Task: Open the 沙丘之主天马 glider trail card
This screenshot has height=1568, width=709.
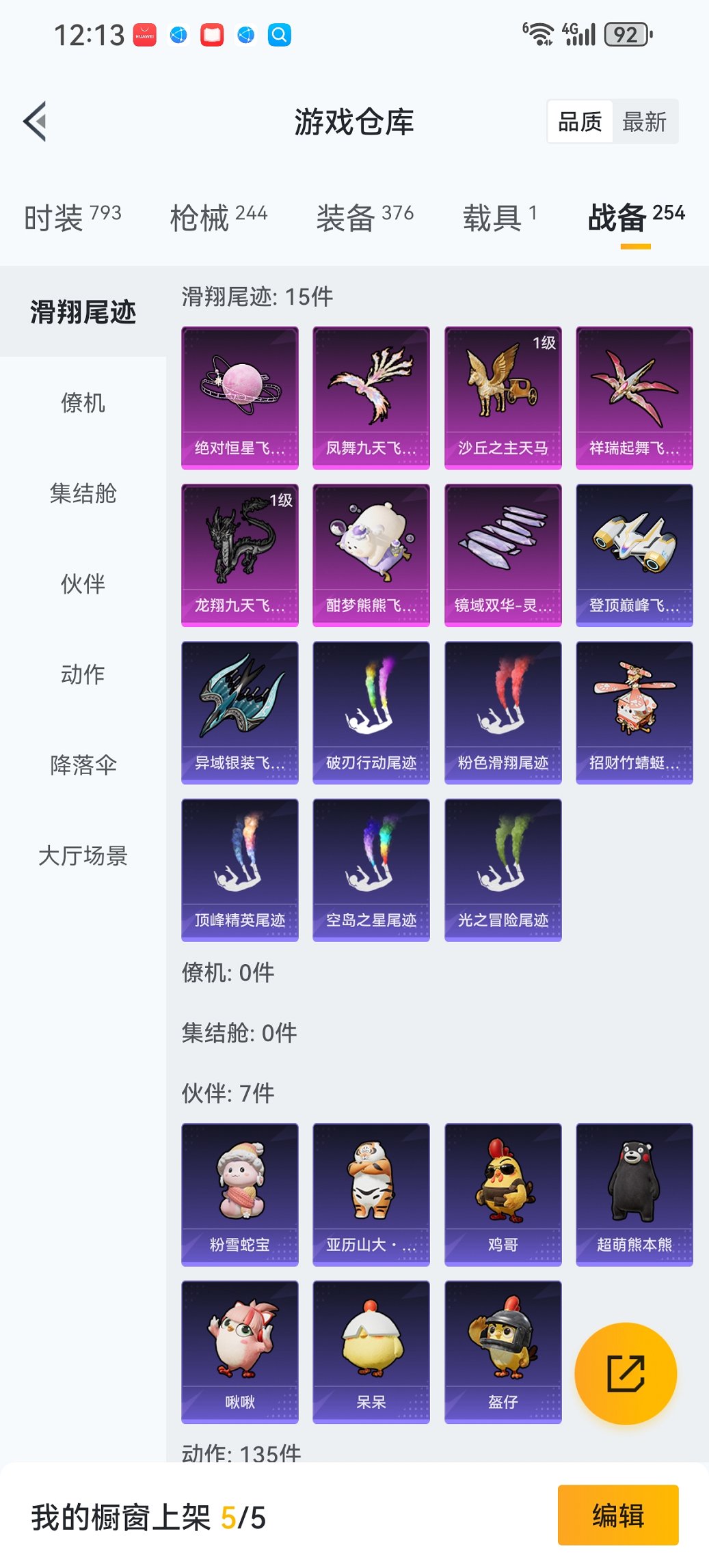Action: (503, 398)
